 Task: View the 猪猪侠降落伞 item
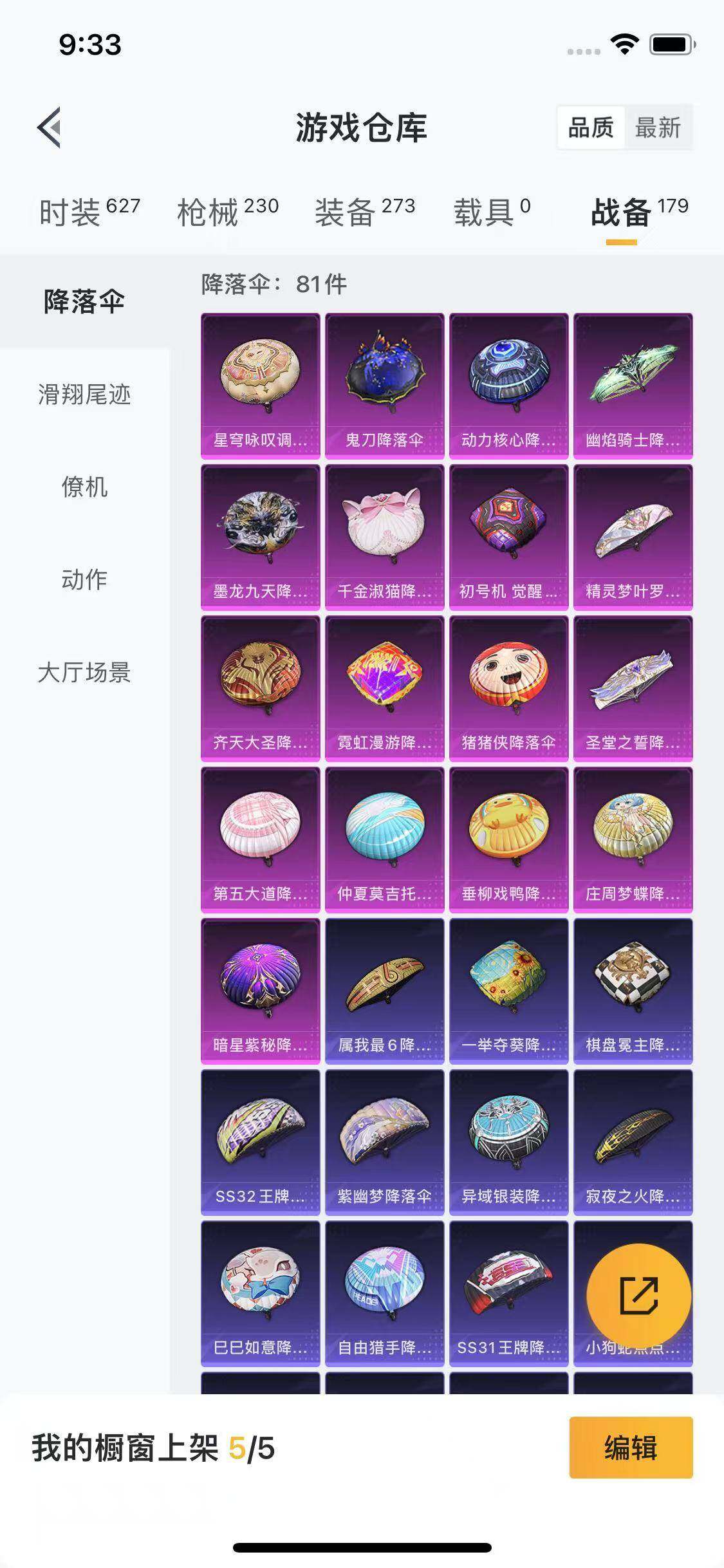click(508, 688)
